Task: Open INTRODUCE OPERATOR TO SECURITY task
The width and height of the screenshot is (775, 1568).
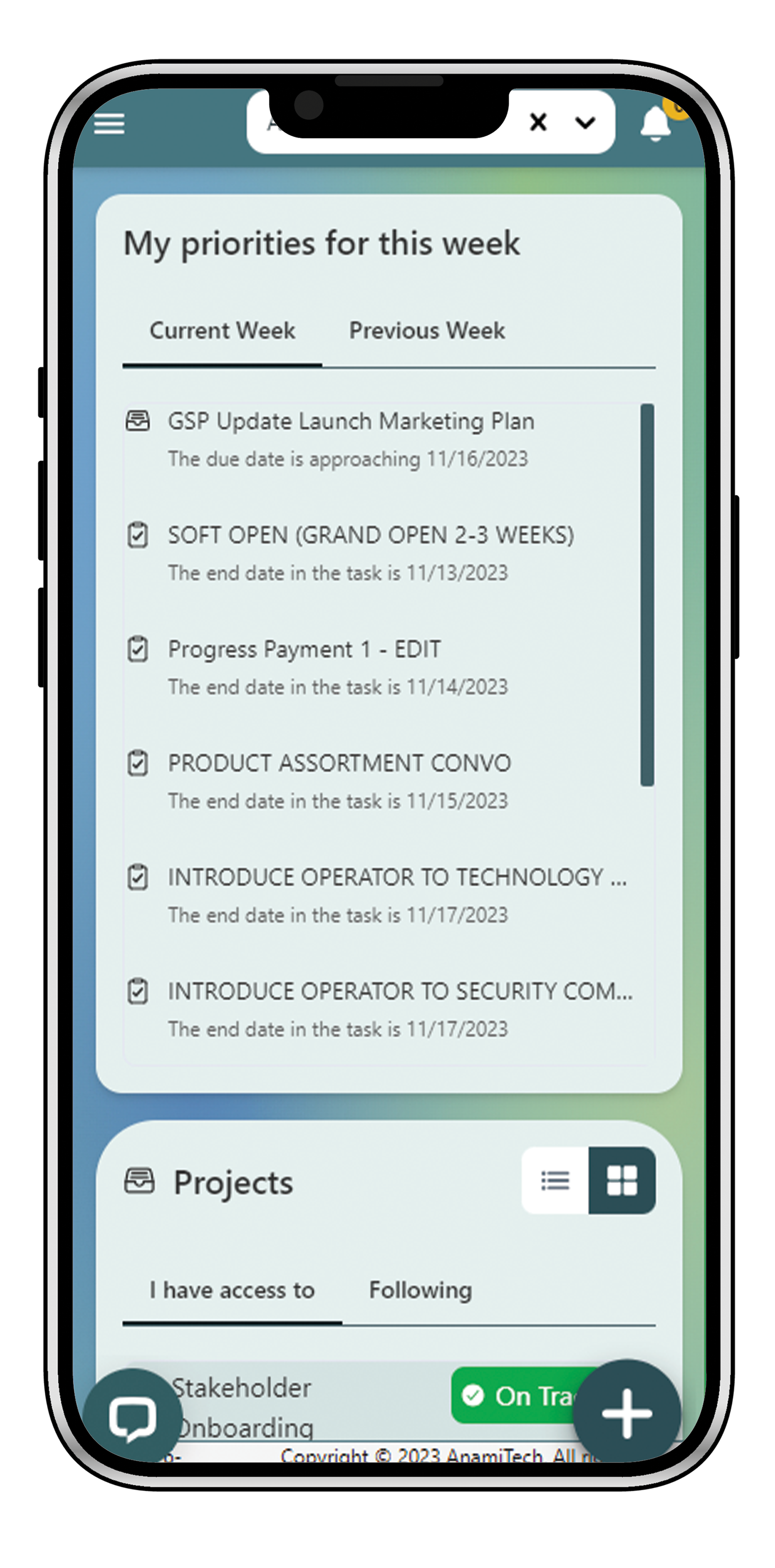Action: tap(399, 991)
